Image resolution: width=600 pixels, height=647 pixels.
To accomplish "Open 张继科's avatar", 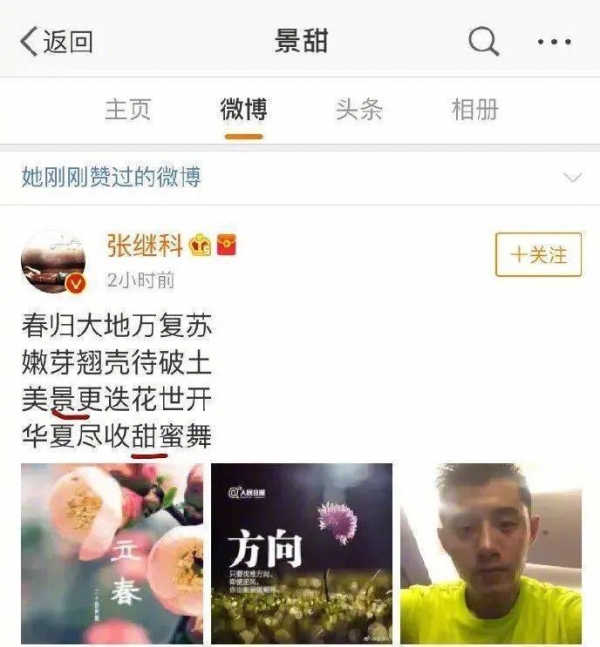I will pos(54,262).
